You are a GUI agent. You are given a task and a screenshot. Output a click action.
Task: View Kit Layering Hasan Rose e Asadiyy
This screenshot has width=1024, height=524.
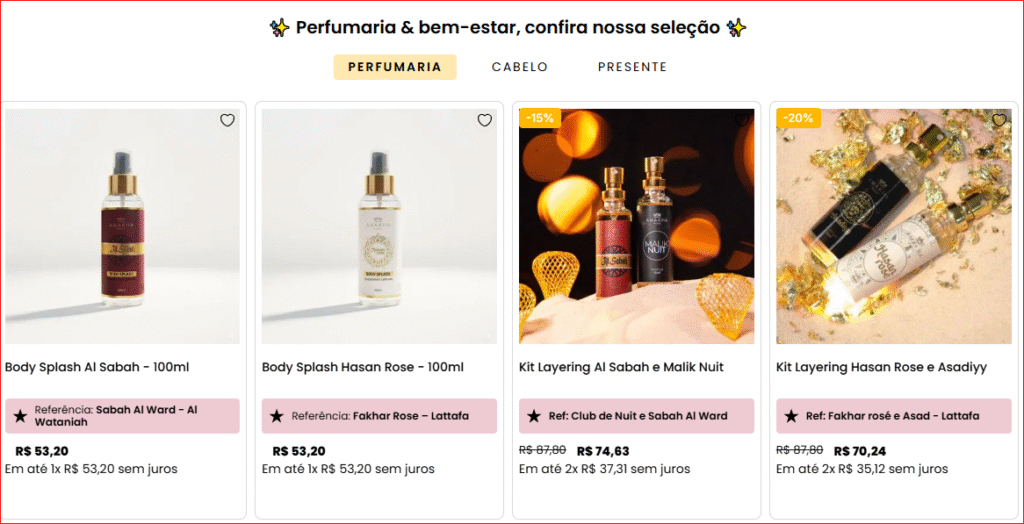(x=881, y=367)
